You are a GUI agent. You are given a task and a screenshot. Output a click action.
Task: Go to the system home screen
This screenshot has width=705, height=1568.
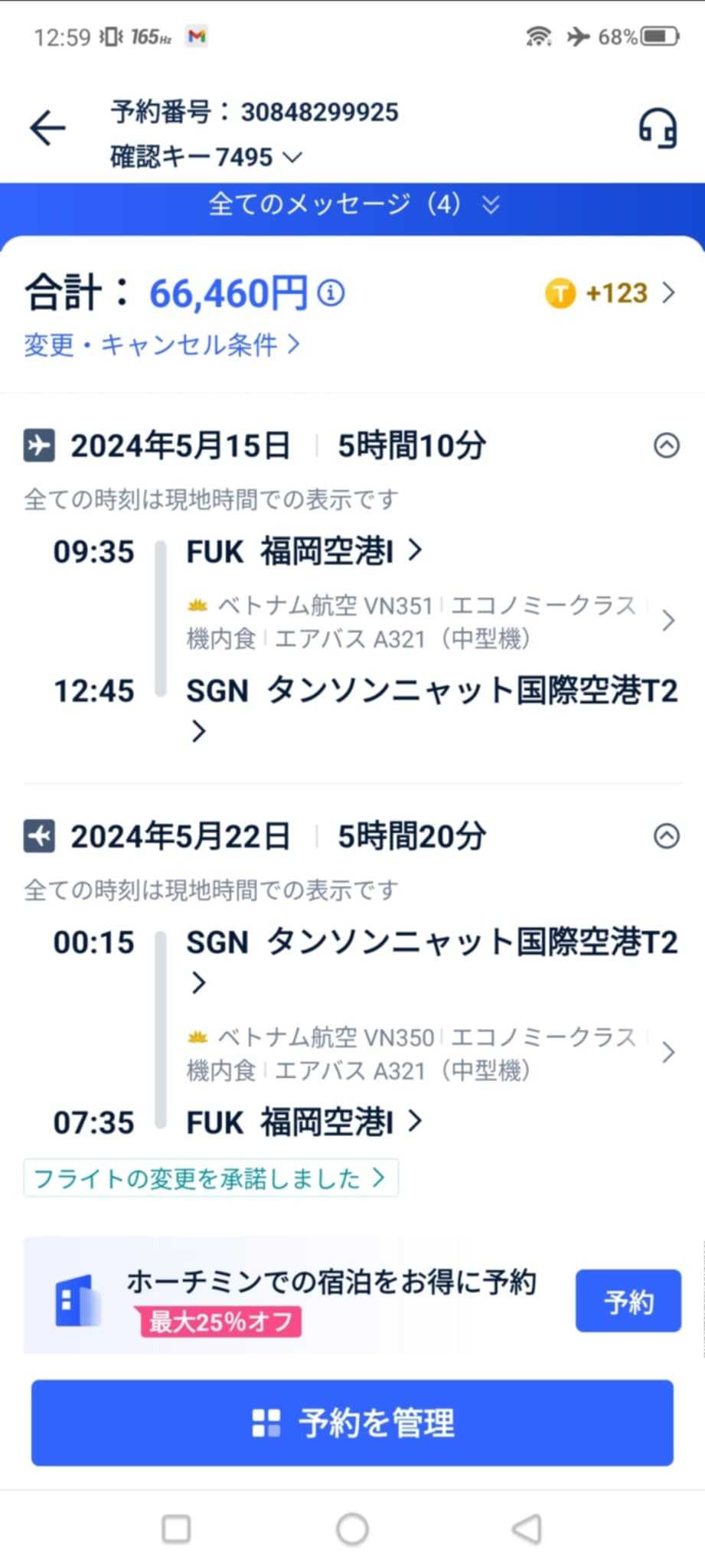352,1529
